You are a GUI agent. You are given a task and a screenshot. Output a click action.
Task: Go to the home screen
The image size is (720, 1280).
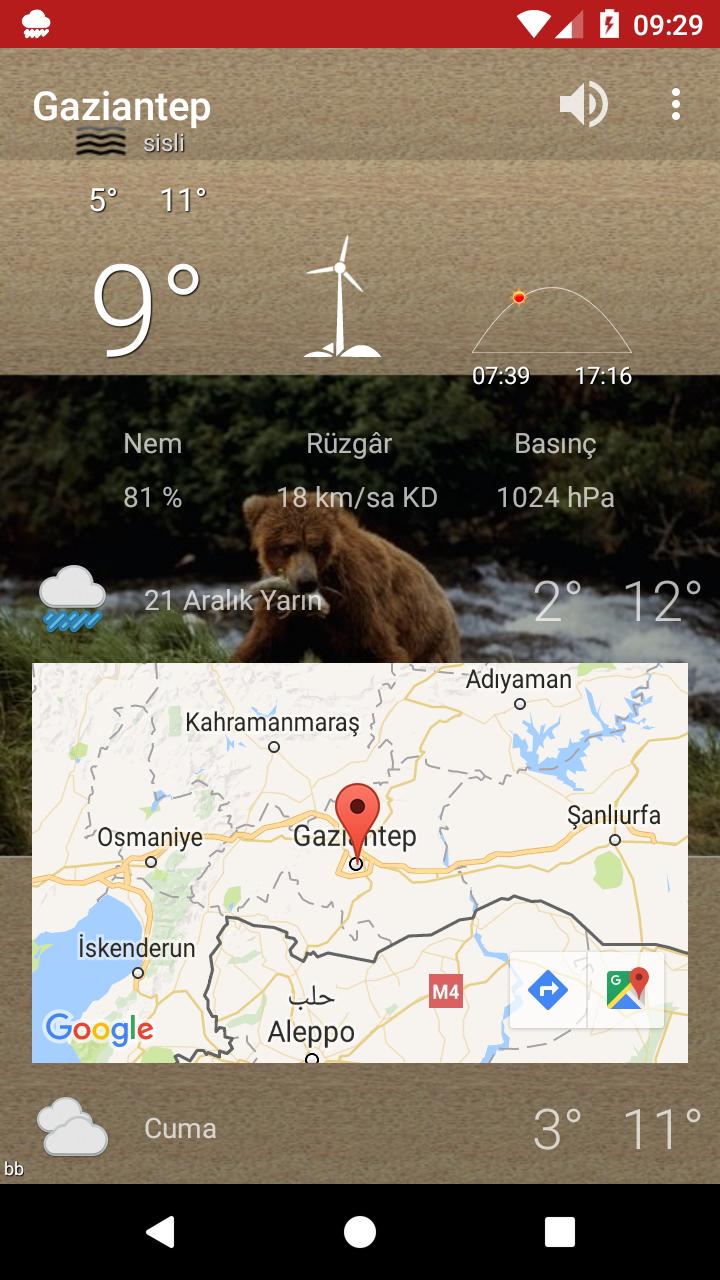360,1232
